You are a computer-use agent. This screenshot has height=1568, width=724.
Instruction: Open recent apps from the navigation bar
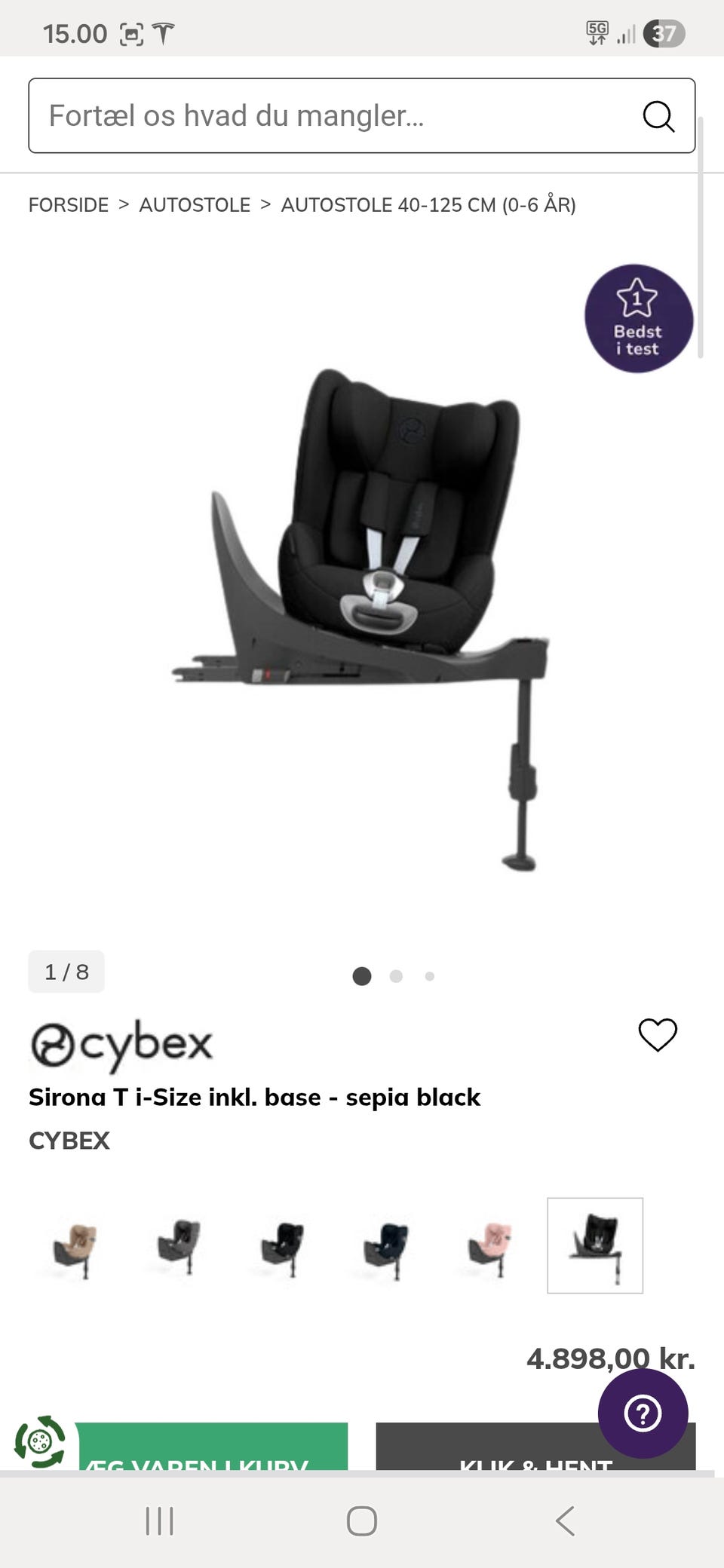(x=159, y=1521)
